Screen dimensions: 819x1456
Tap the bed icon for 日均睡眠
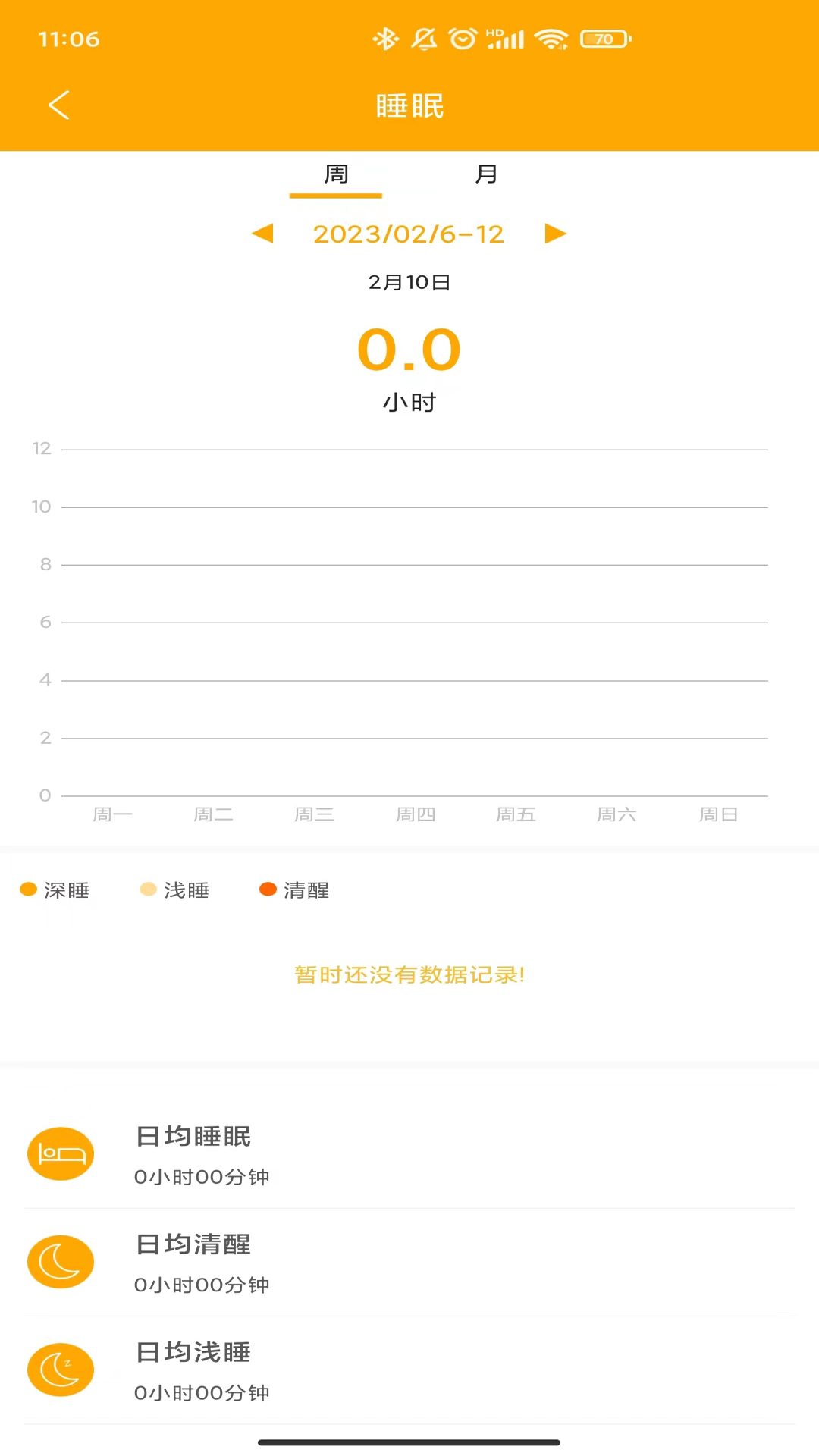[x=61, y=1154]
